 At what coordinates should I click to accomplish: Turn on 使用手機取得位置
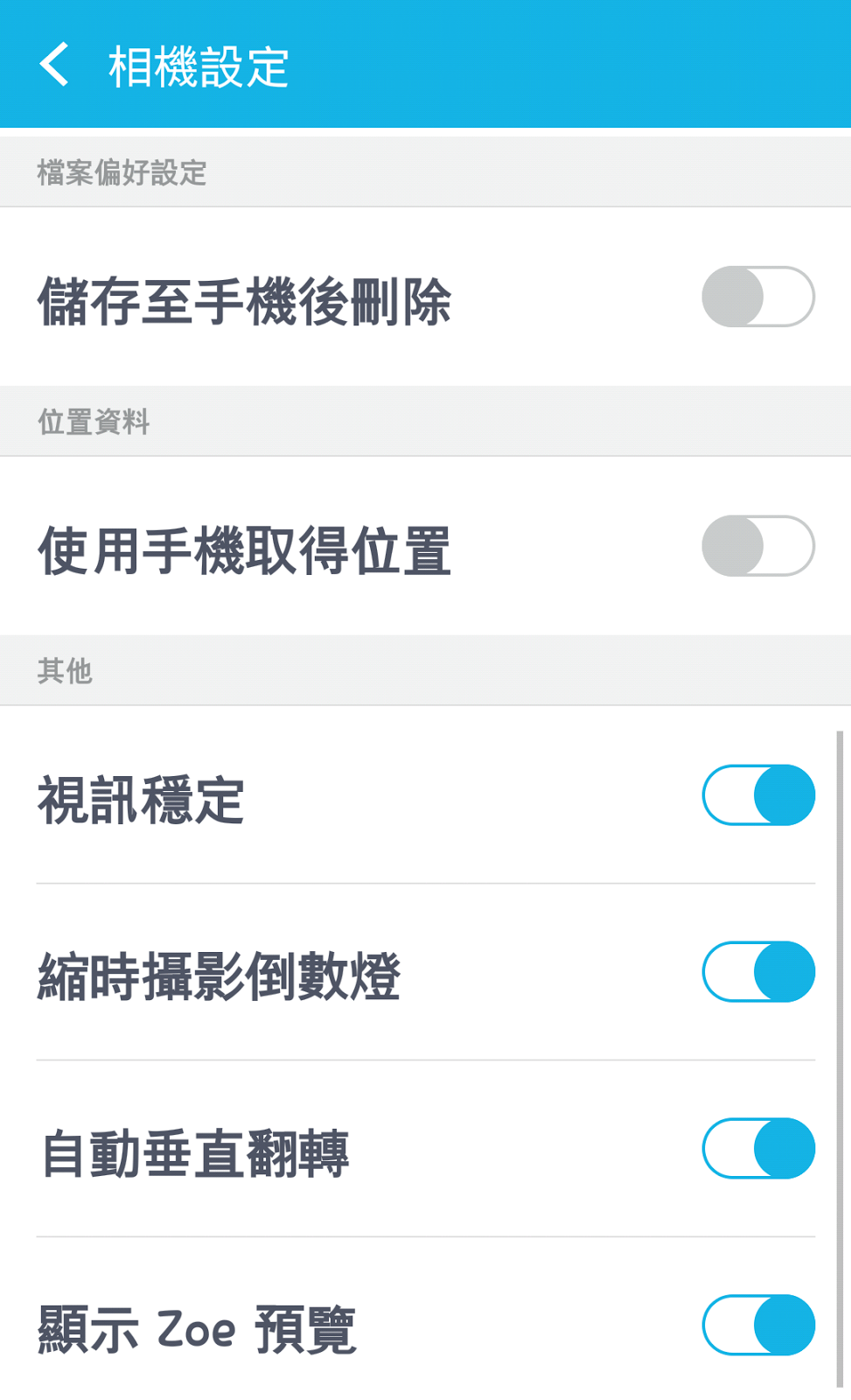[x=757, y=546]
